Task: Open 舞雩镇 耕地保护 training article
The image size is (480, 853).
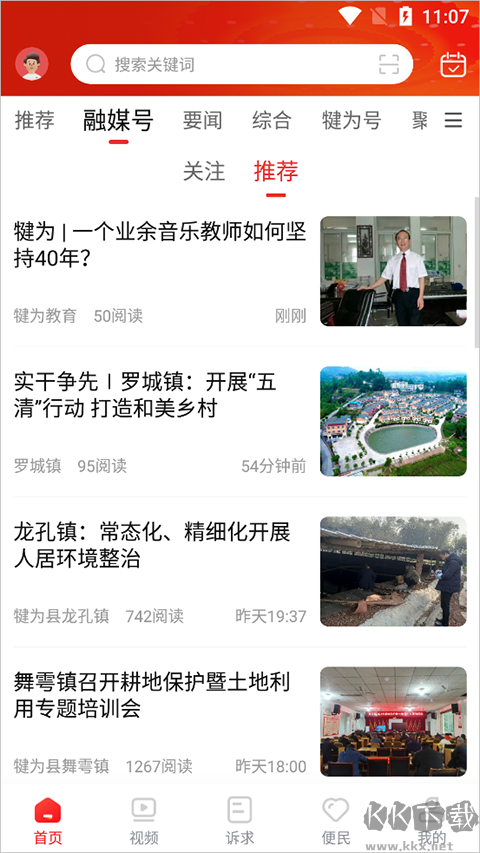Action: [240, 722]
